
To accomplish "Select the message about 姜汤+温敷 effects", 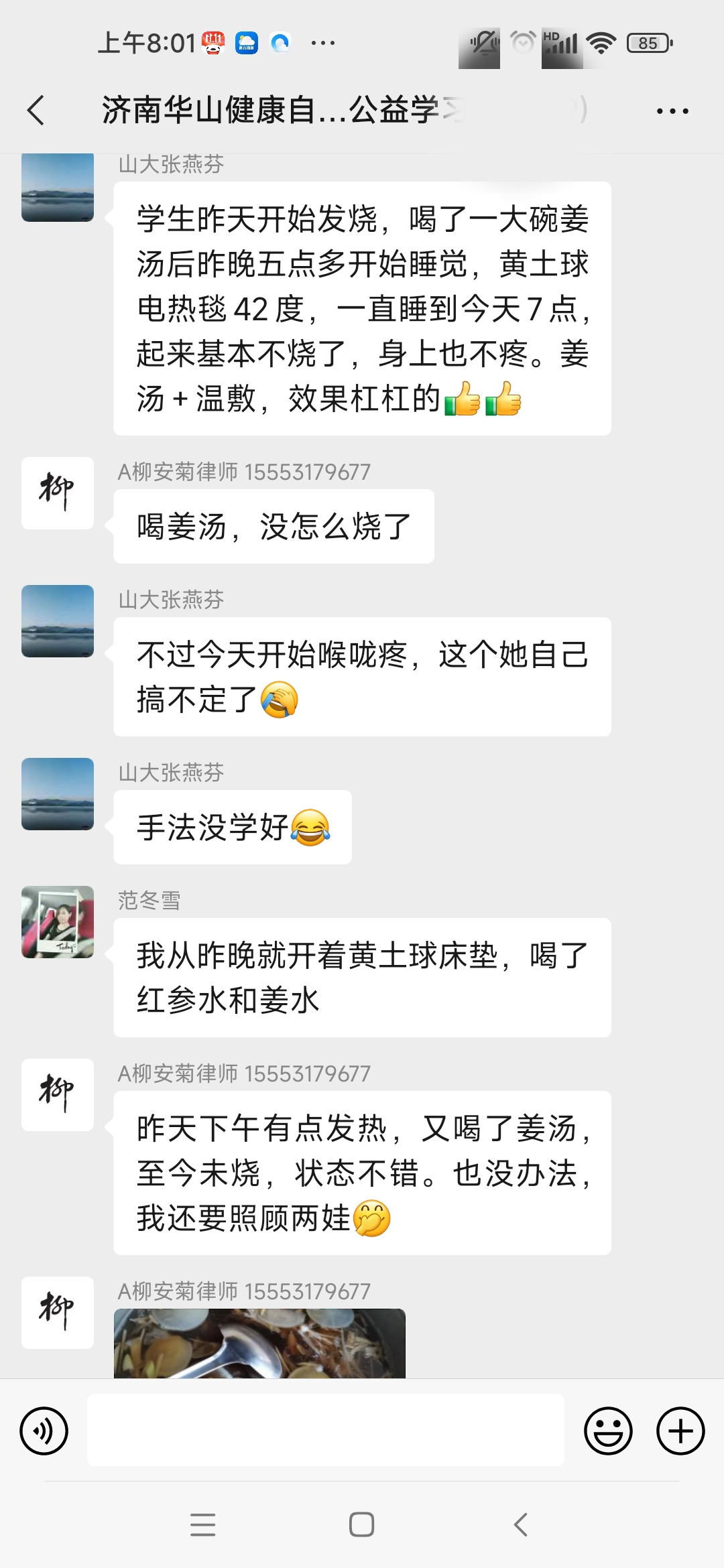I will click(362, 308).
